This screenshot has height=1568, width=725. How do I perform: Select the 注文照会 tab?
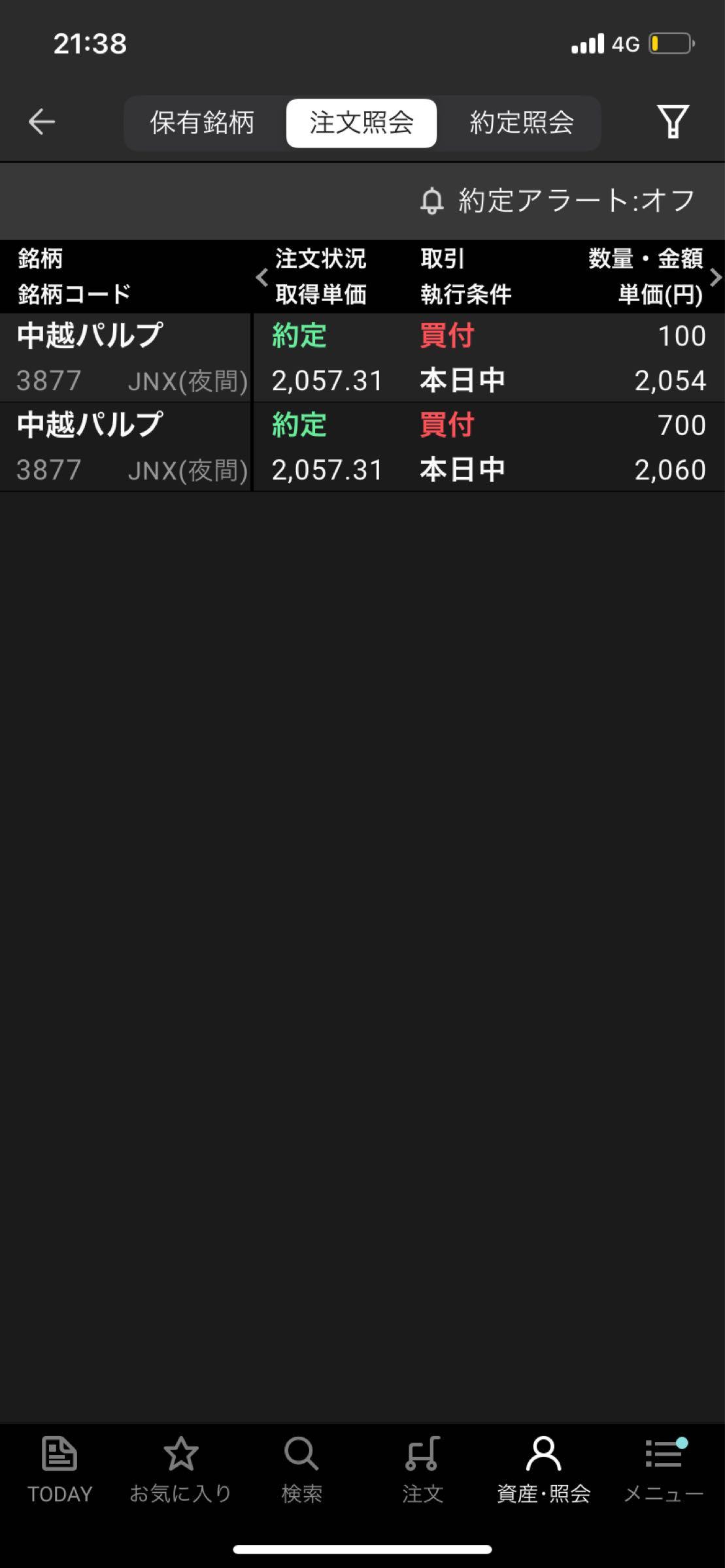coord(362,123)
